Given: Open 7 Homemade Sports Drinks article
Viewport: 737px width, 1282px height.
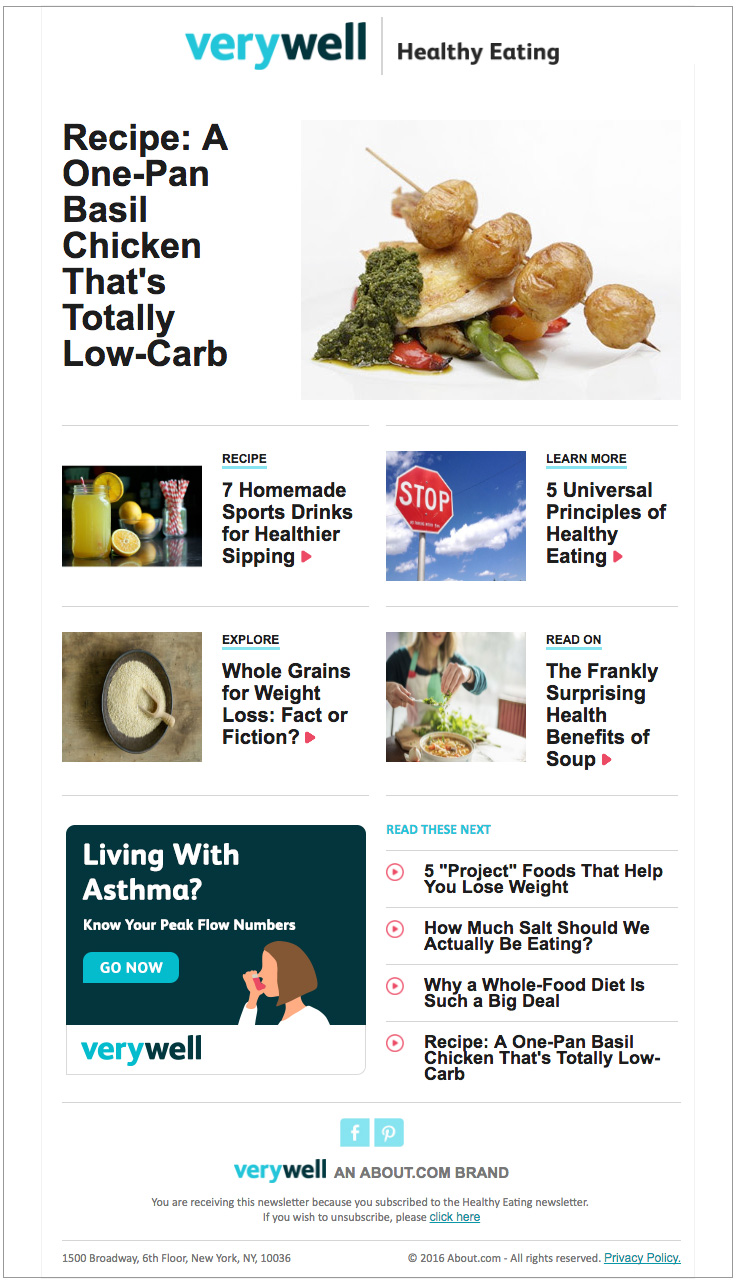Looking at the screenshot, I should (x=286, y=523).
